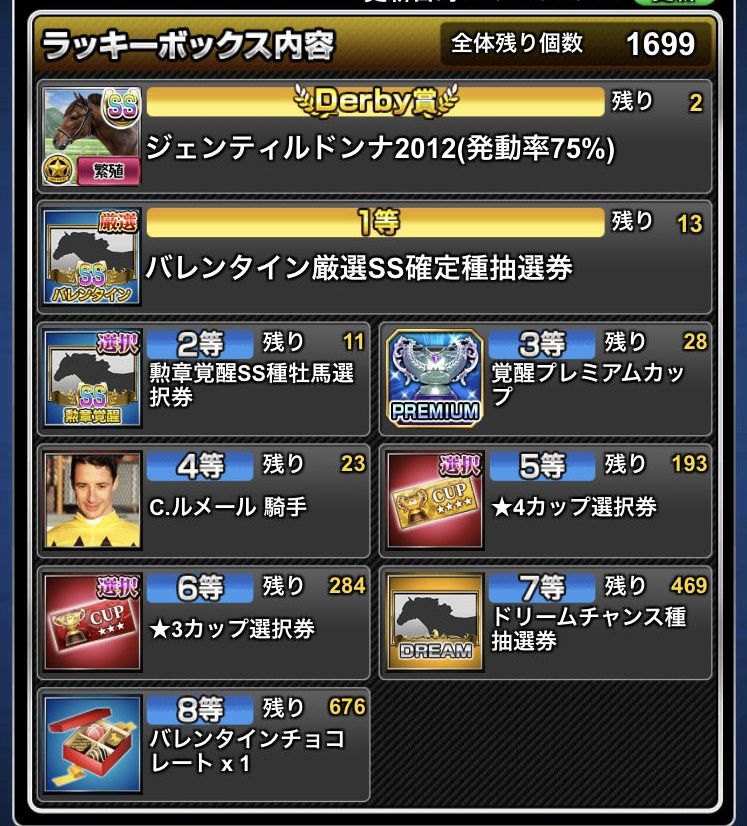Screen dimensions: 747x826
Task: Open the 1等 バレンタイン厳選SS確定種抽選券 prize
Action: pos(375,257)
